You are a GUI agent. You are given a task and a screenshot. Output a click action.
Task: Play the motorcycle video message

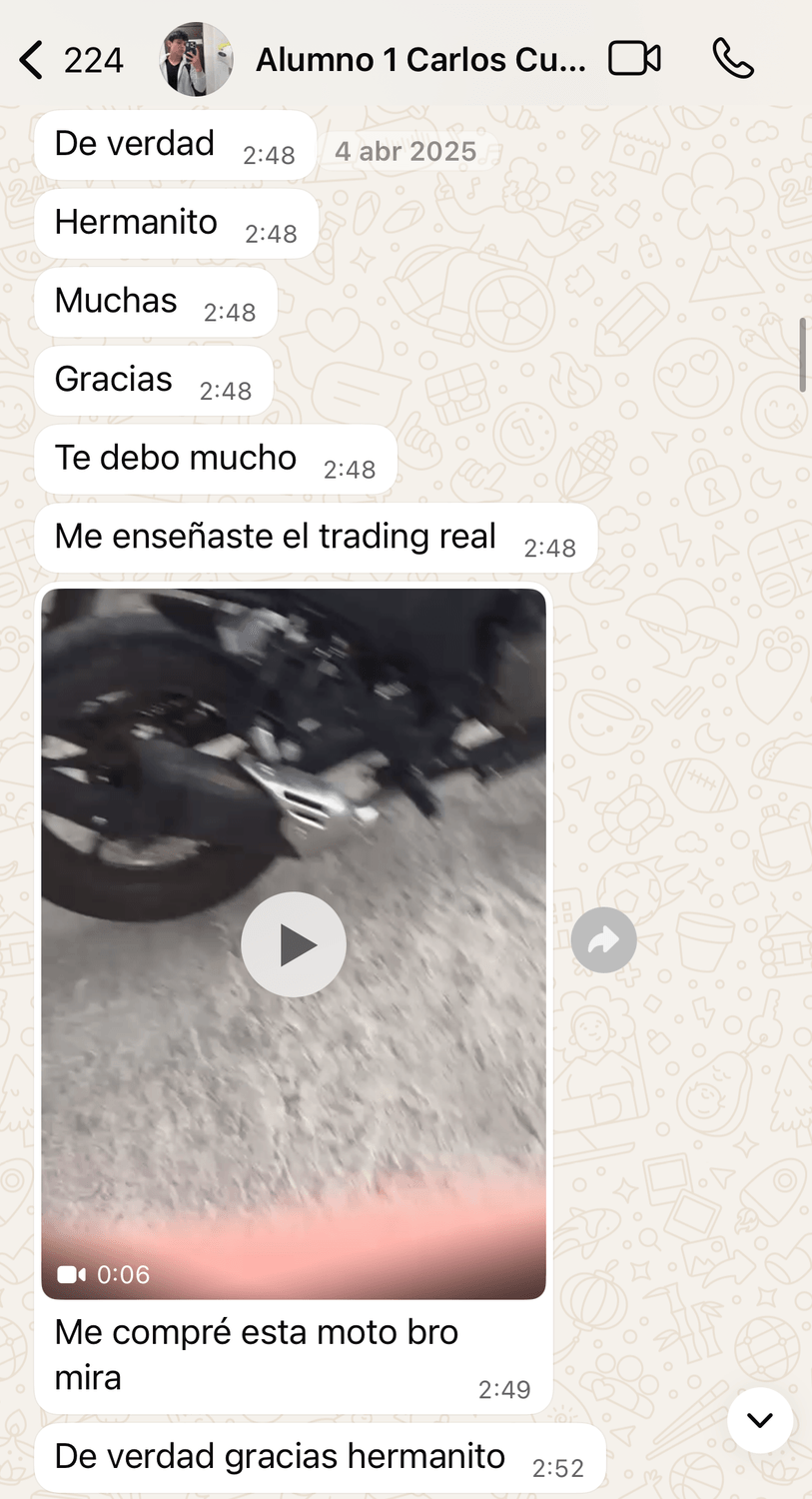click(x=294, y=944)
